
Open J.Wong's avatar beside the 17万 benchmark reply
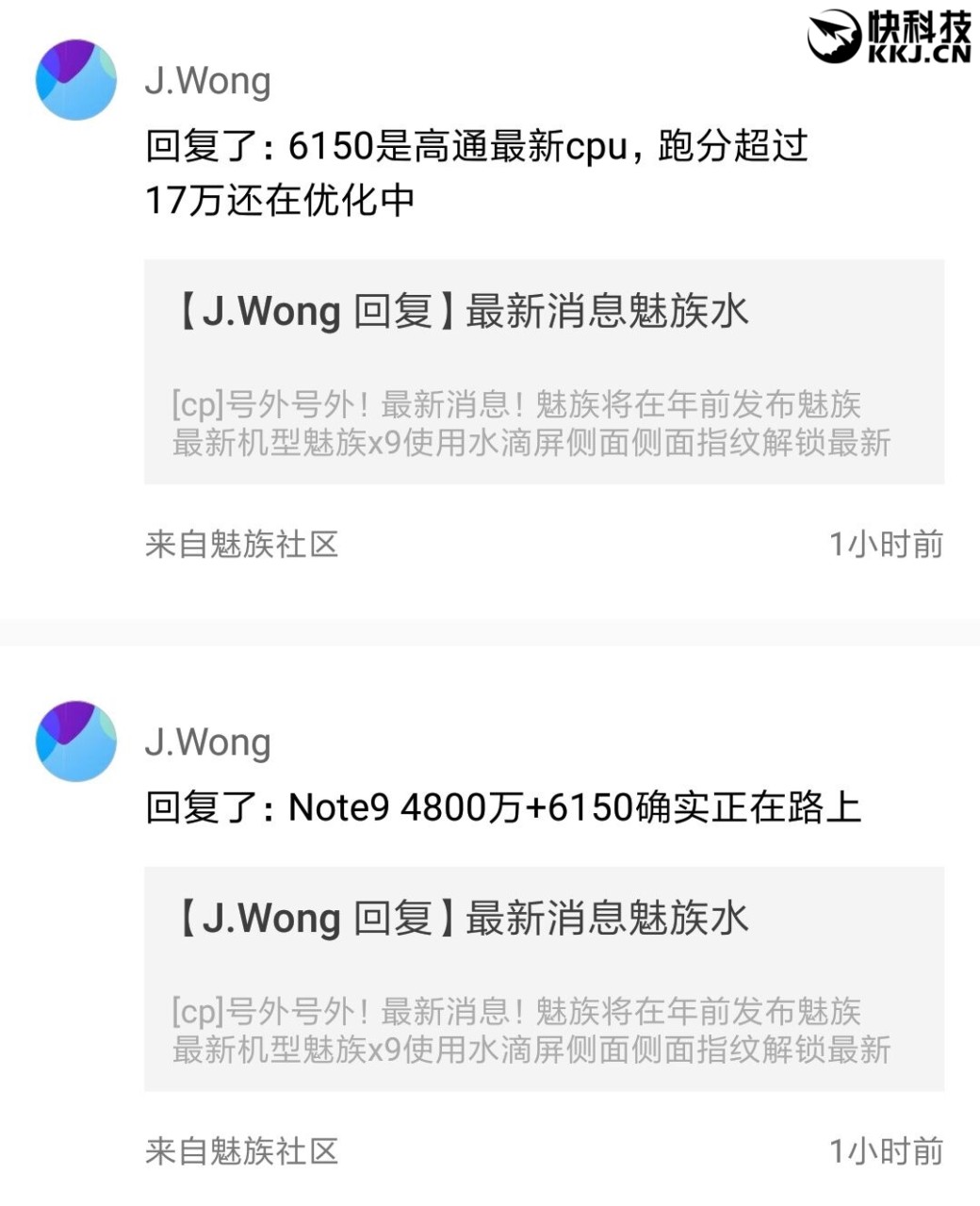(75, 79)
